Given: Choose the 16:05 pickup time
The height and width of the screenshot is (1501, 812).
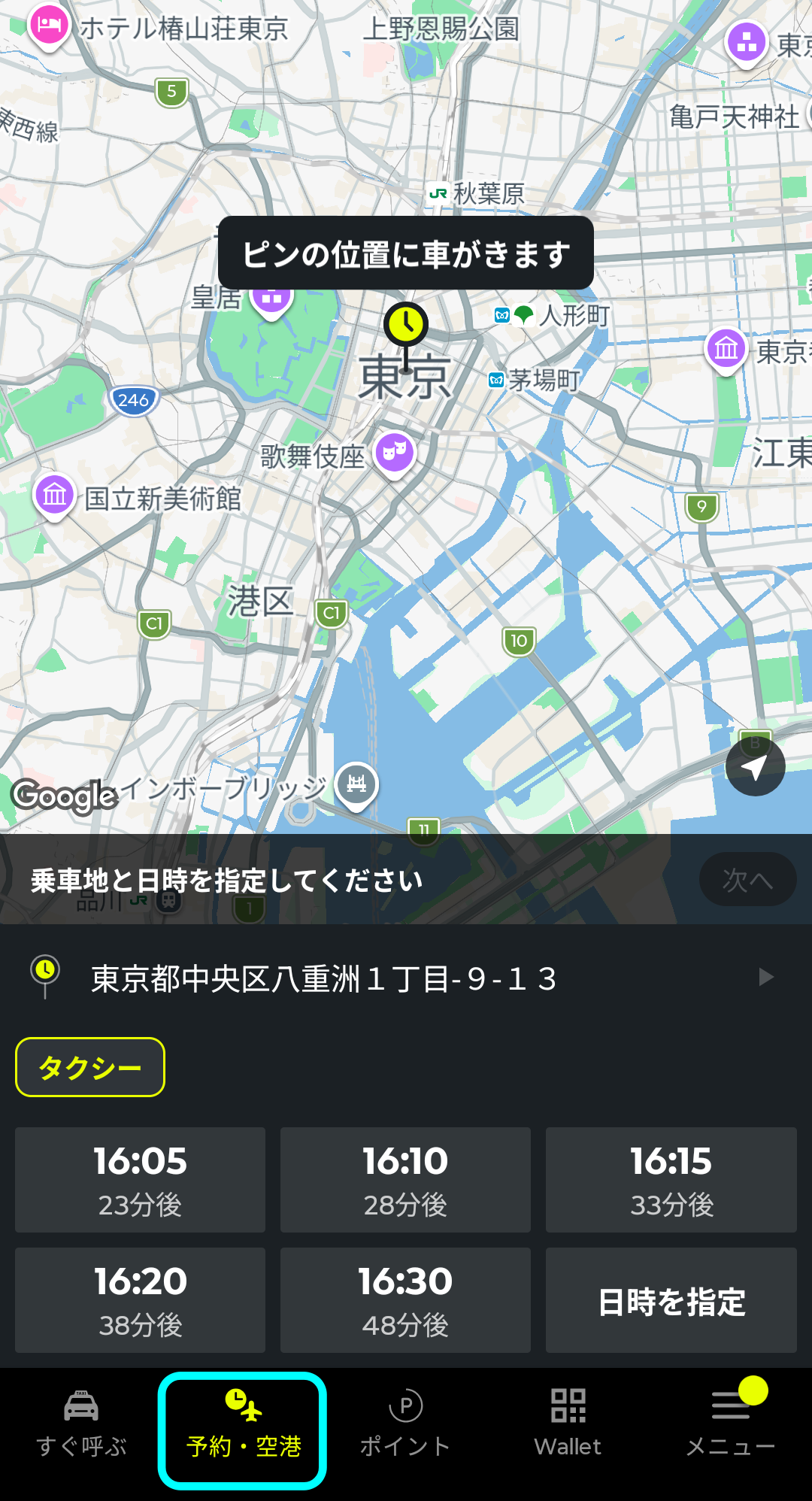Looking at the screenshot, I should click(x=141, y=1179).
